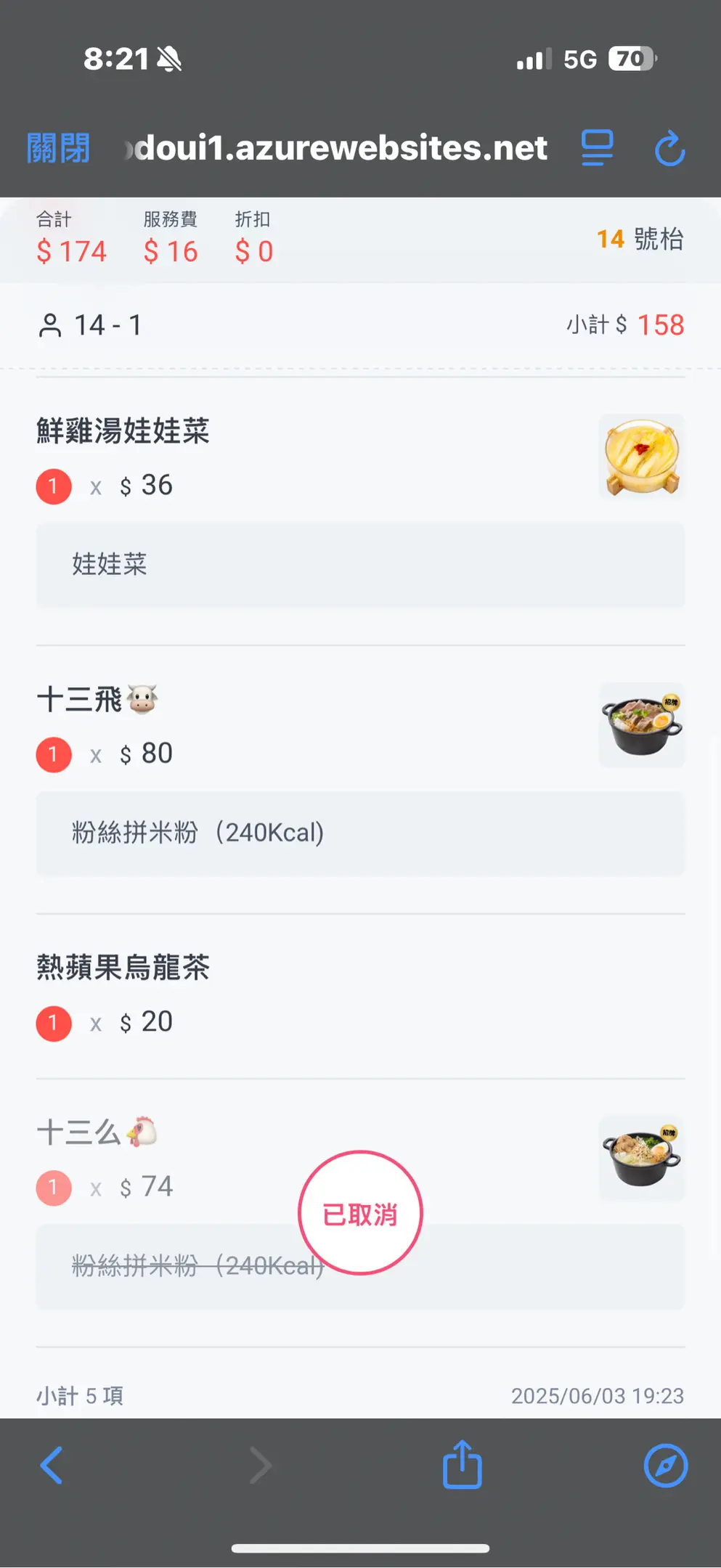
Task: View the 十三飛 dish photo
Action: (x=641, y=725)
